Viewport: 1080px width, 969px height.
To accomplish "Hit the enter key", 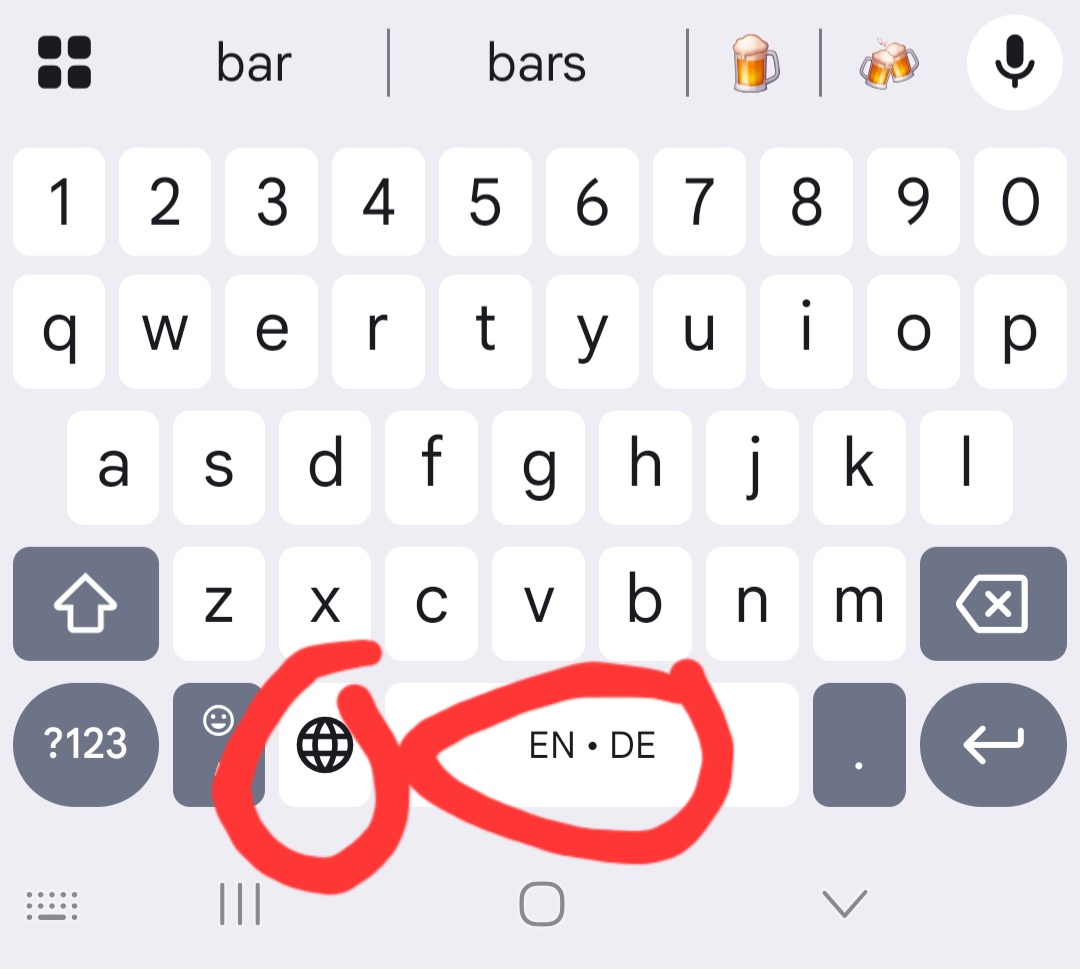I will (992, 745).
